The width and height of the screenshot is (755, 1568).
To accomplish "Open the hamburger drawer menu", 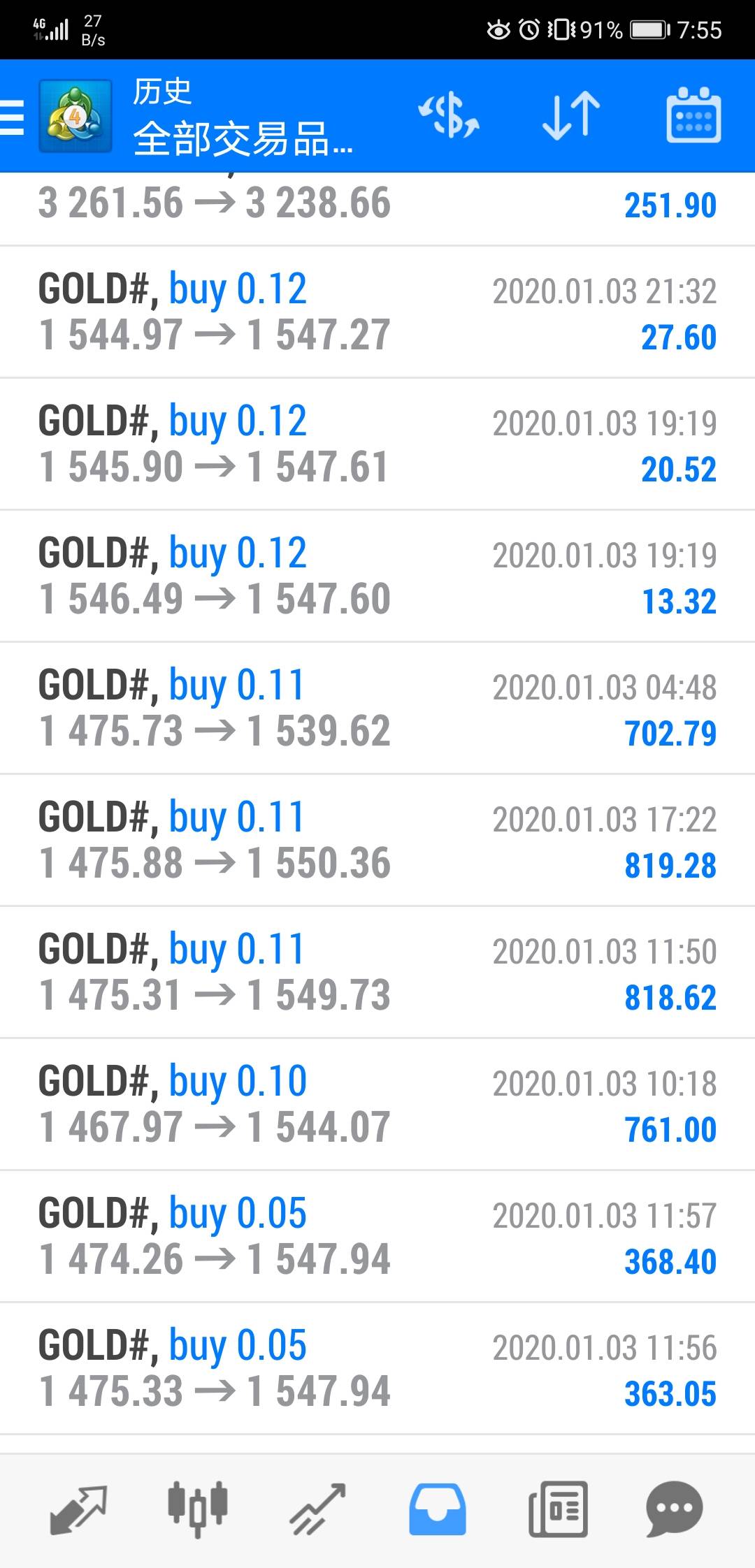I will point(13,116).
